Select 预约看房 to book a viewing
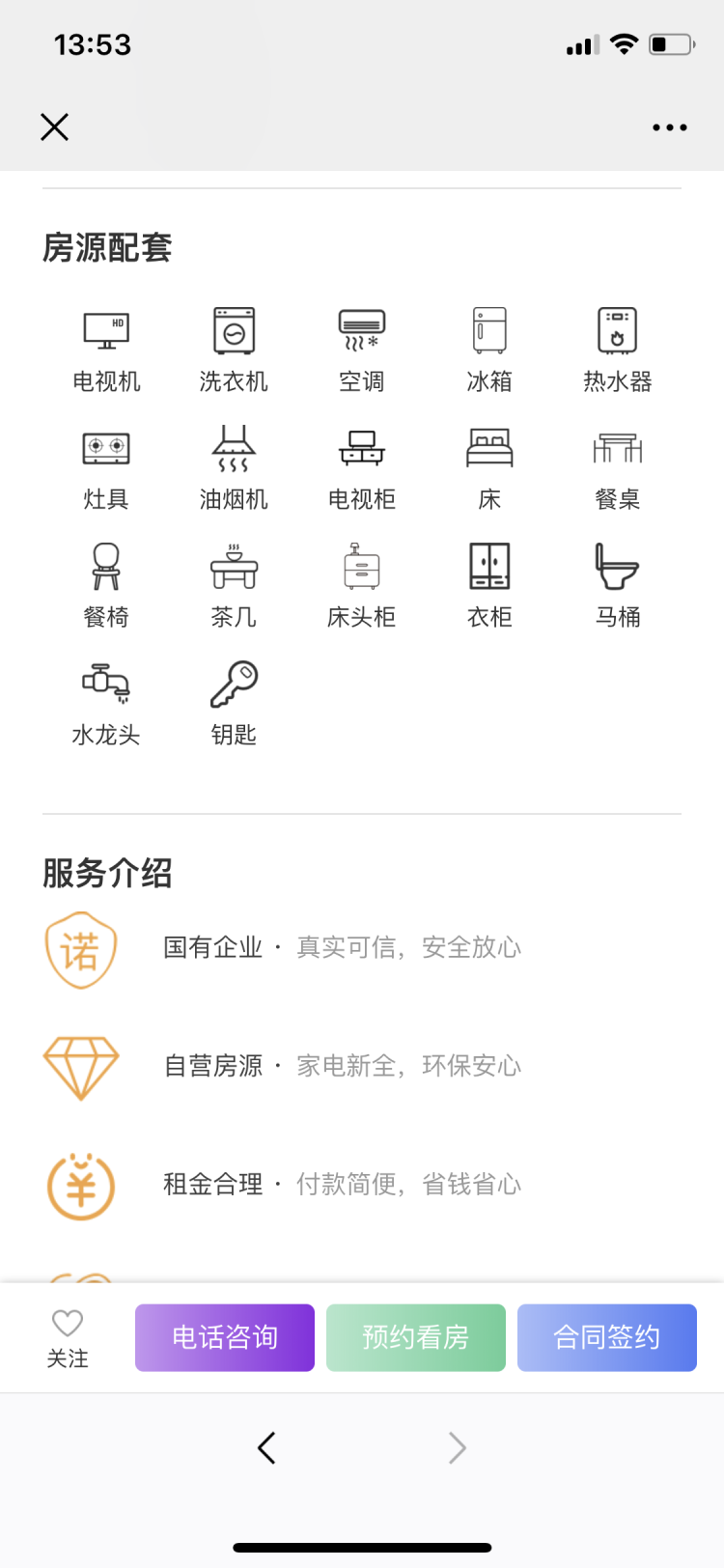The image size is (724, 1568). click(416, 1337)
